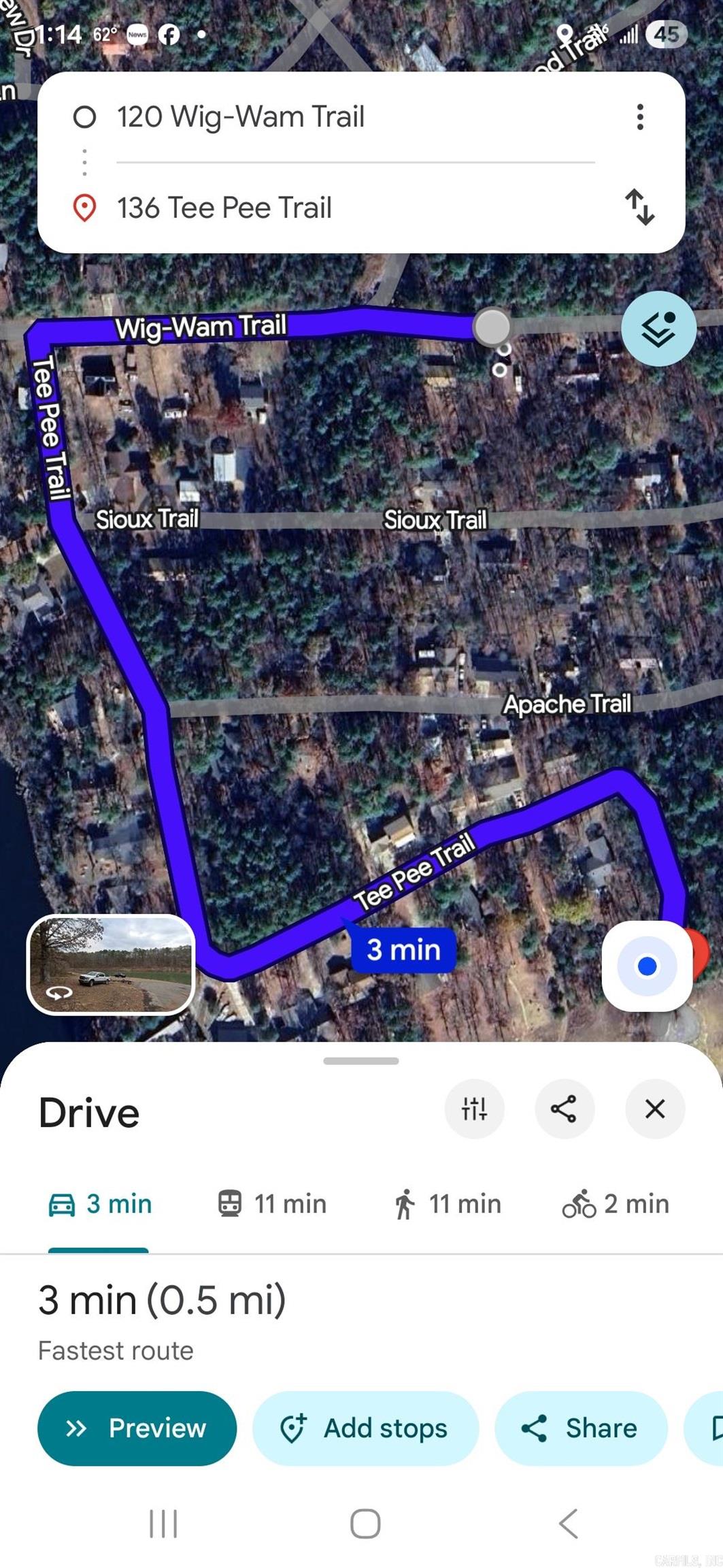Open the Street View thumbnail

click(x=111, y=964)
